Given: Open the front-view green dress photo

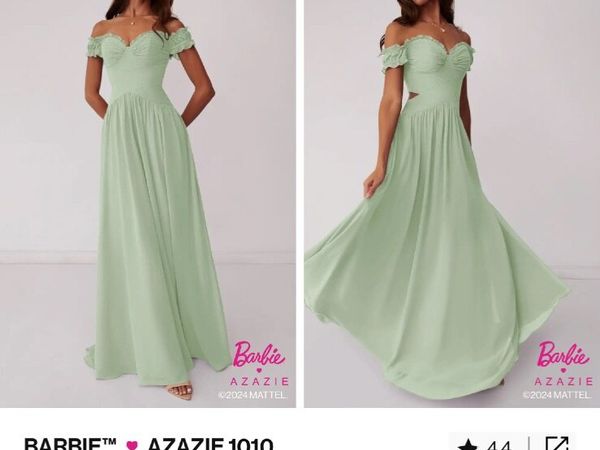Looking at the screenshot, I should 148,200.
